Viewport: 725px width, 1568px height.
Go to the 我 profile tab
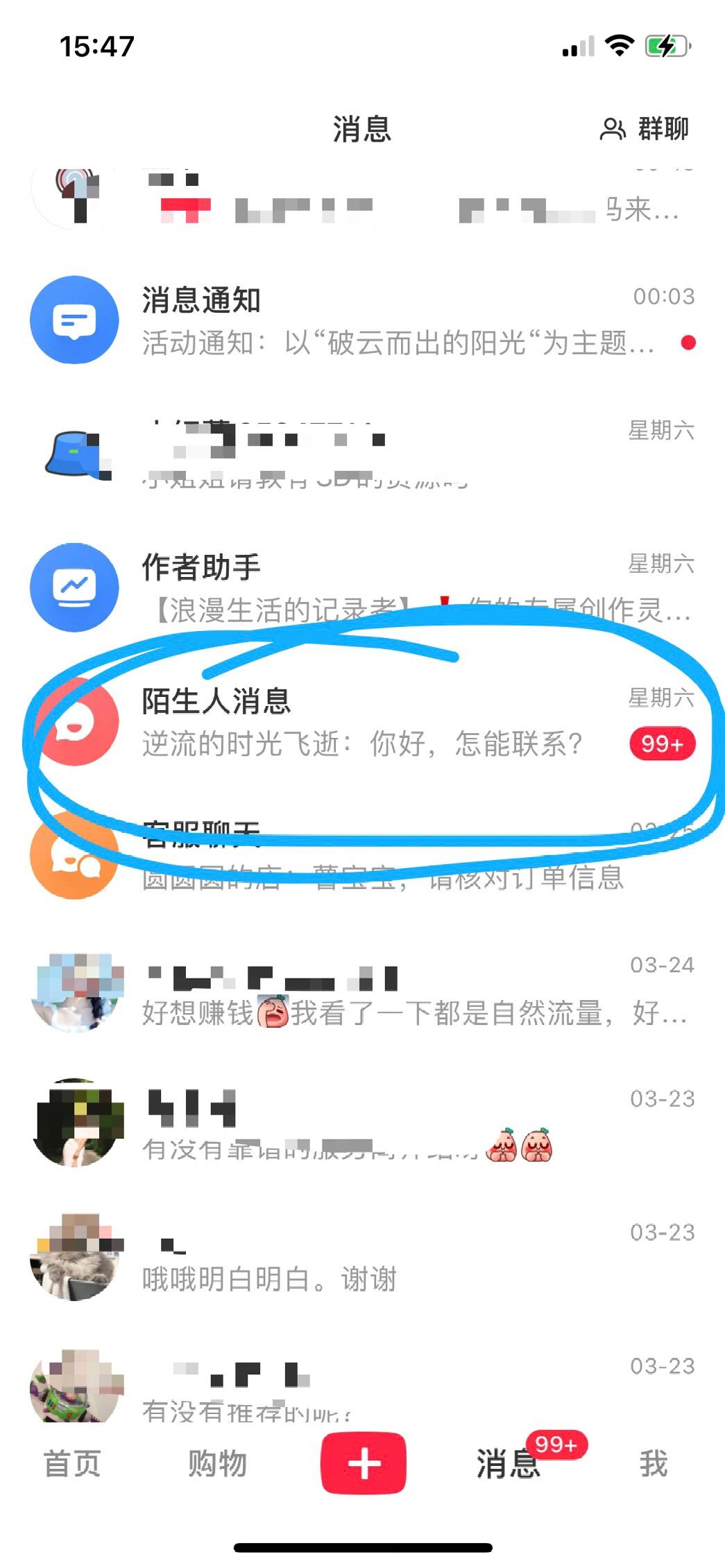point(653,1463)
